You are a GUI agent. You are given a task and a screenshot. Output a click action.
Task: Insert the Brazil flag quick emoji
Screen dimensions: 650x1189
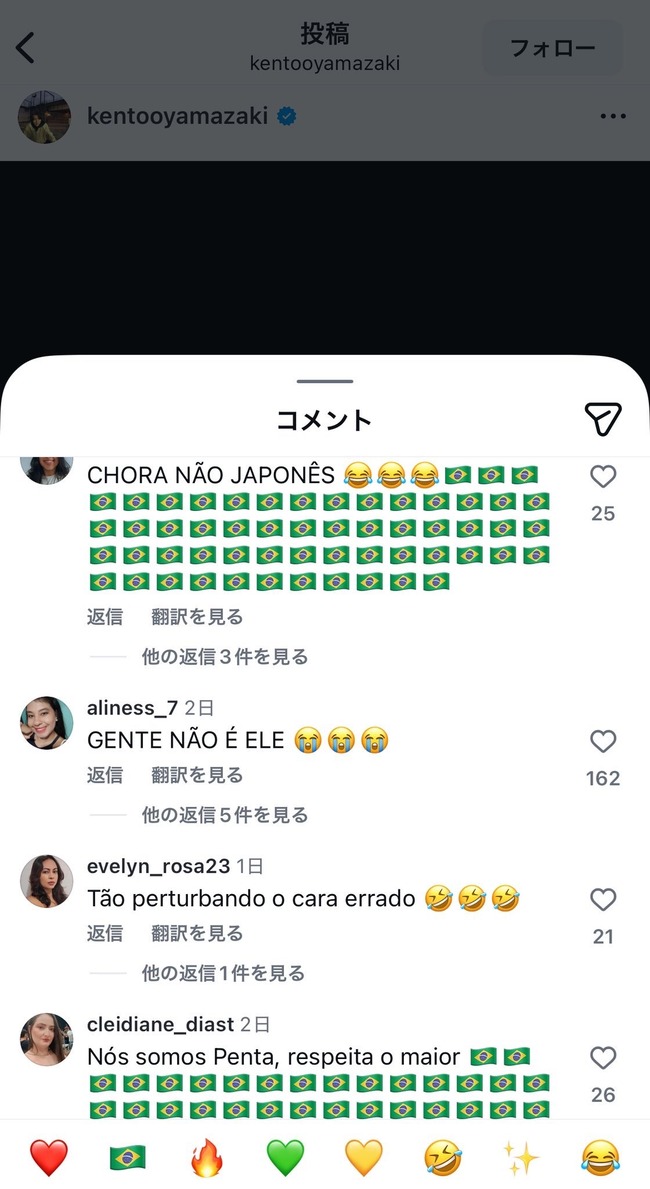click(x=127, y=1158)
